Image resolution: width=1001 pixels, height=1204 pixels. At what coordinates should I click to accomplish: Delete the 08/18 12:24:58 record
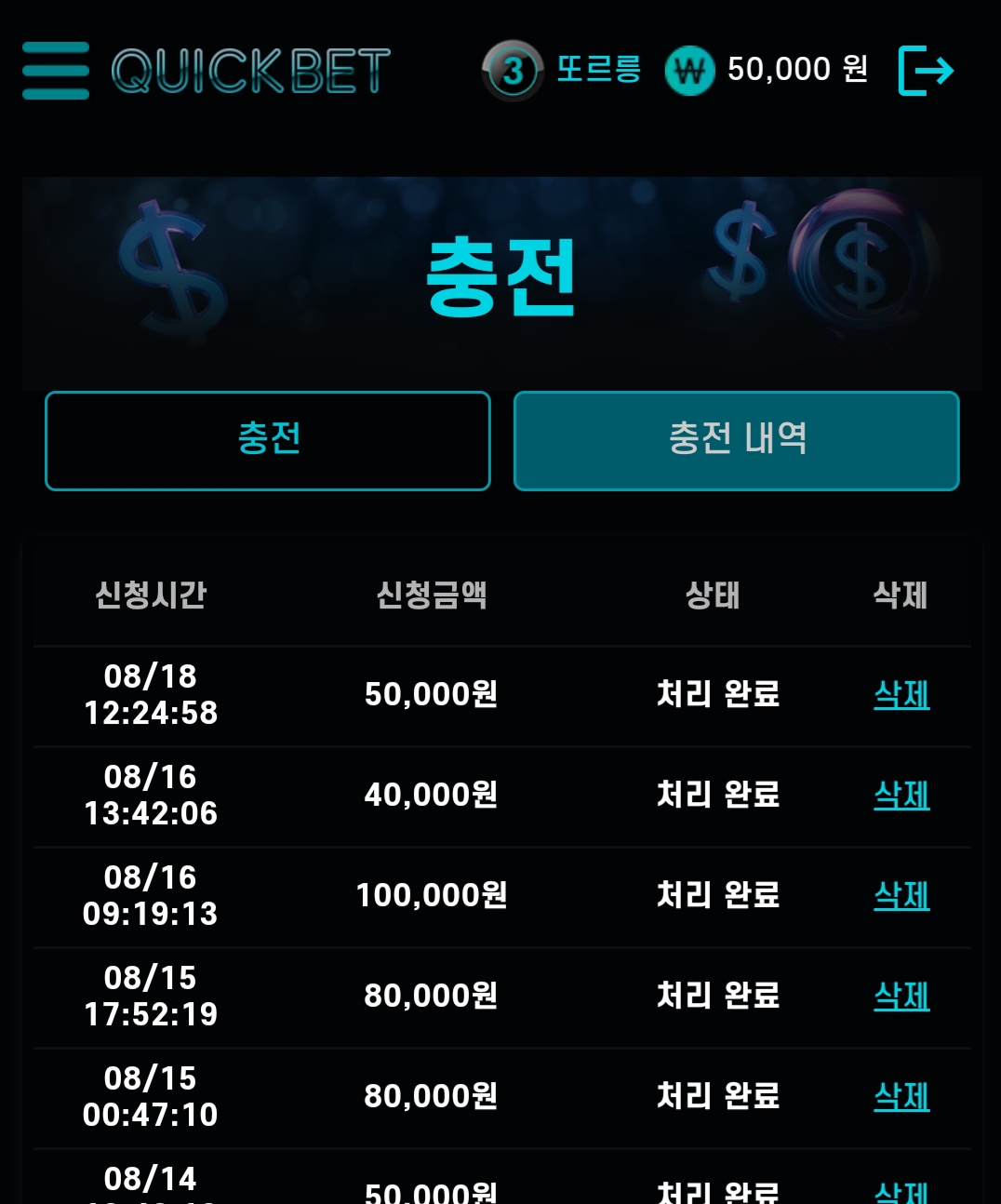901,695
